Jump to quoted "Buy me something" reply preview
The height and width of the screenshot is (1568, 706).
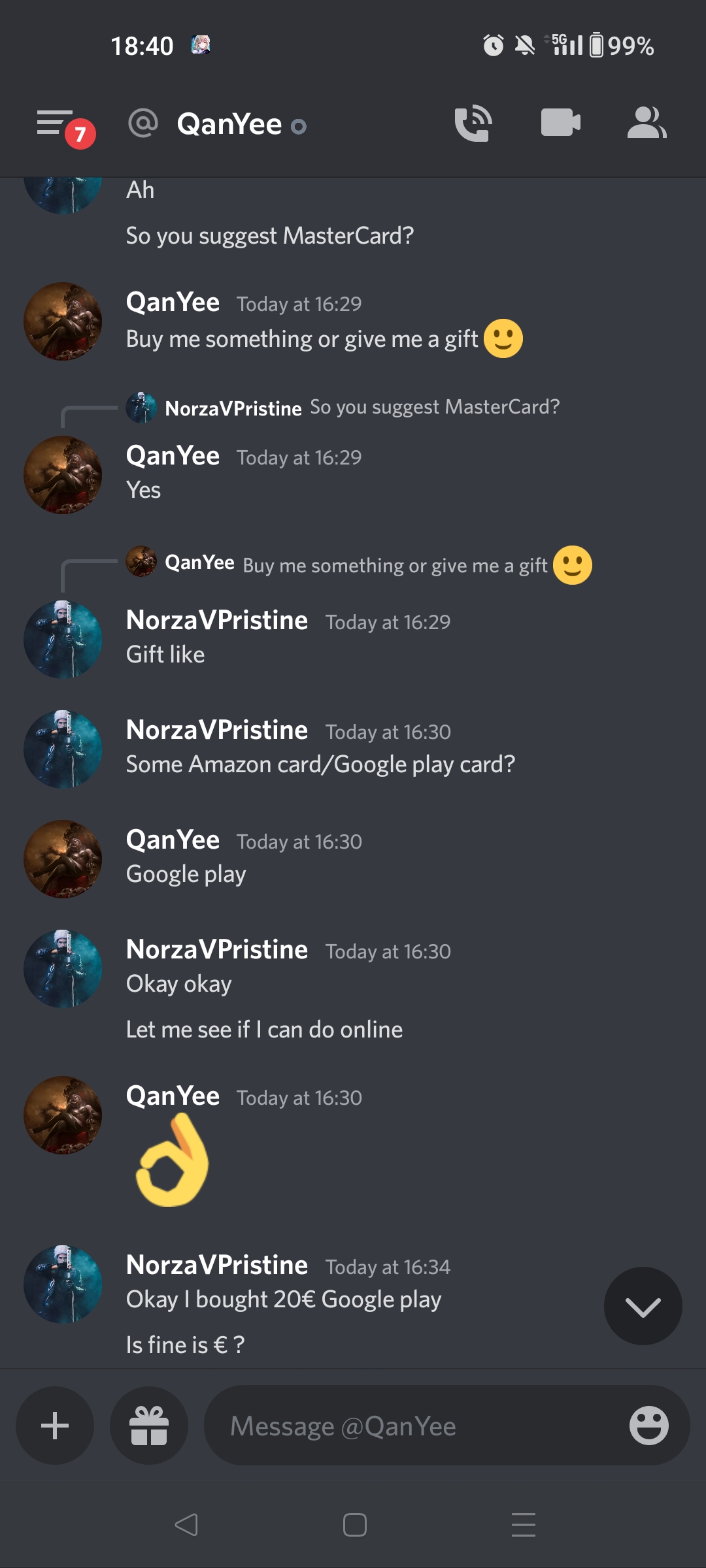[x=395, y=565]
